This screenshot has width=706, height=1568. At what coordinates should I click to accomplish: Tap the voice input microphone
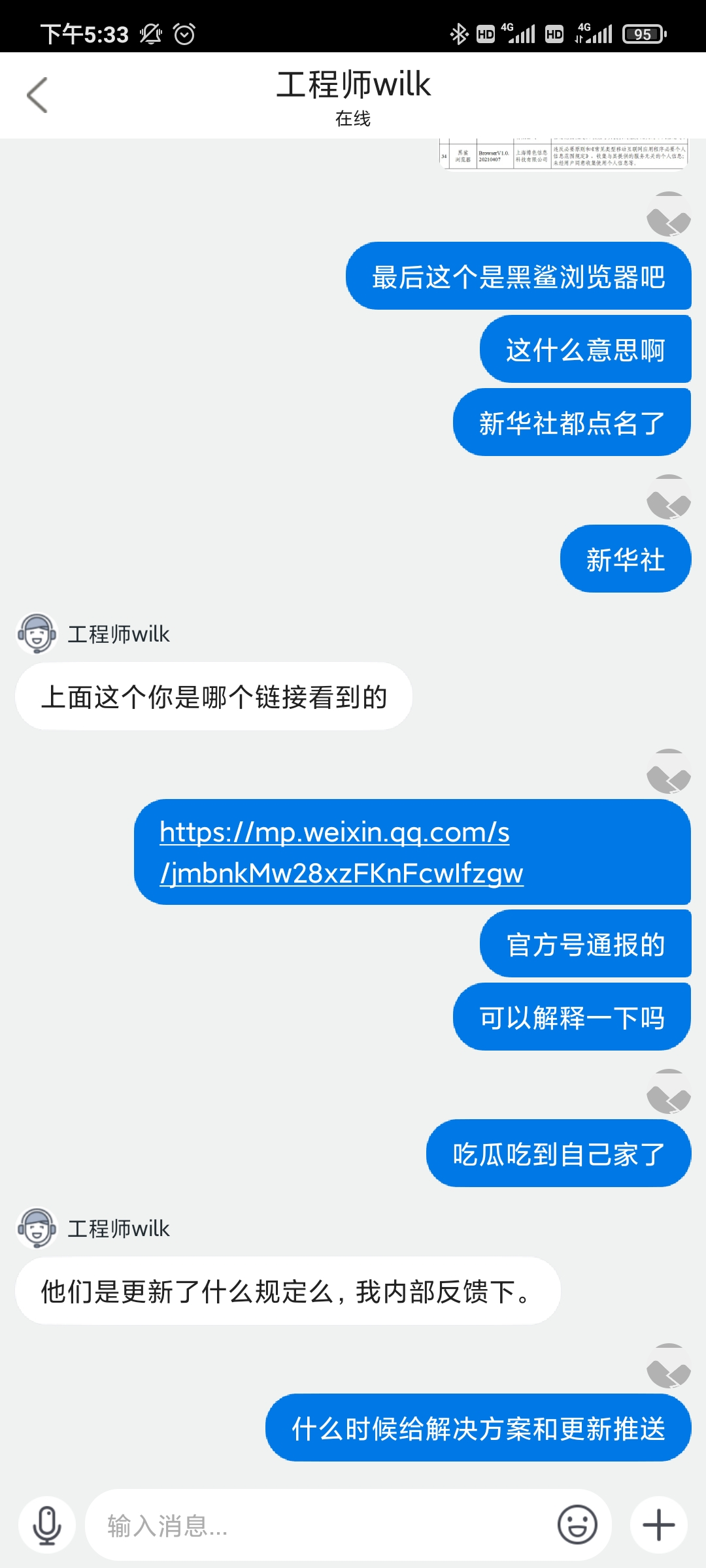point(47,1526)
